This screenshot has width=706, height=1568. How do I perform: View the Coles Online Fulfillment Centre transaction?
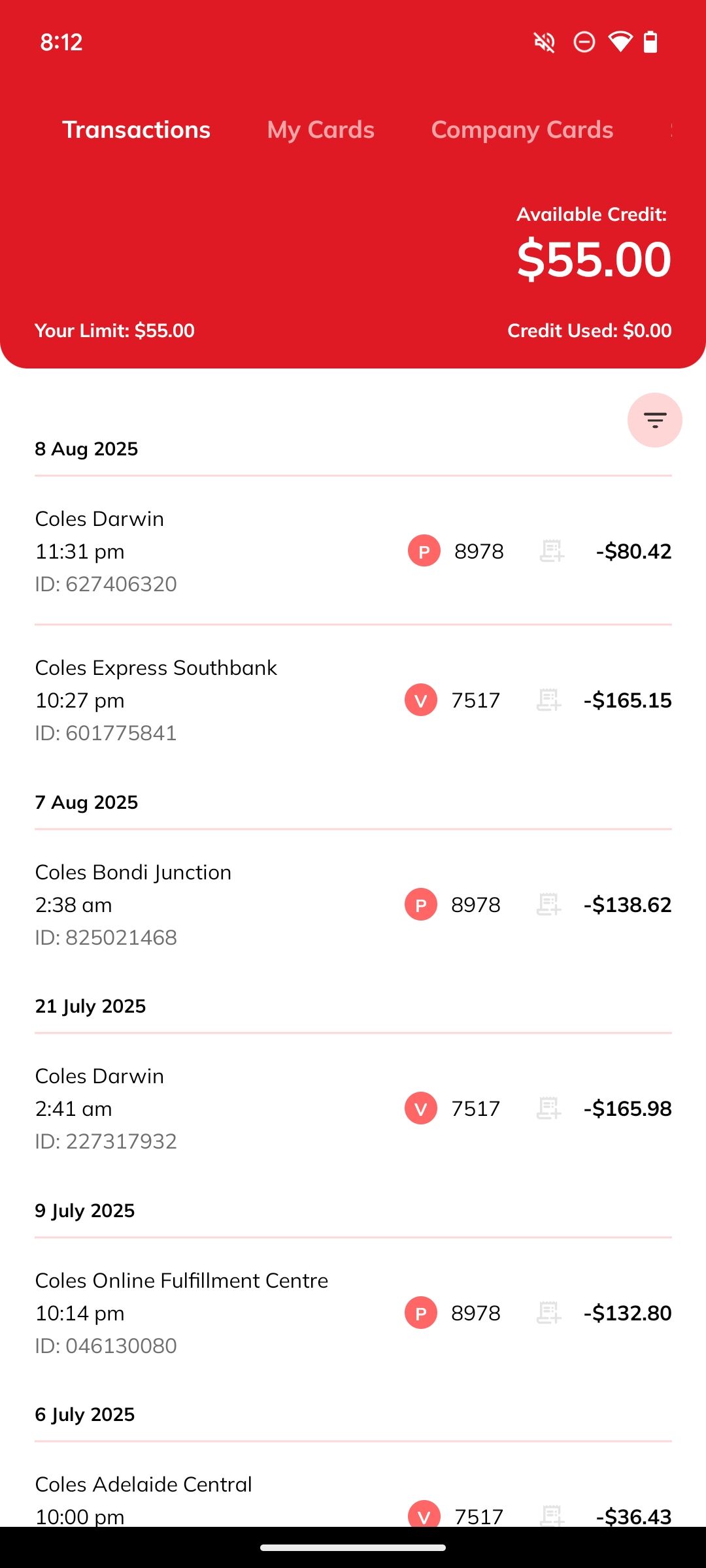pyautogui.click(x=196, y=1313)
